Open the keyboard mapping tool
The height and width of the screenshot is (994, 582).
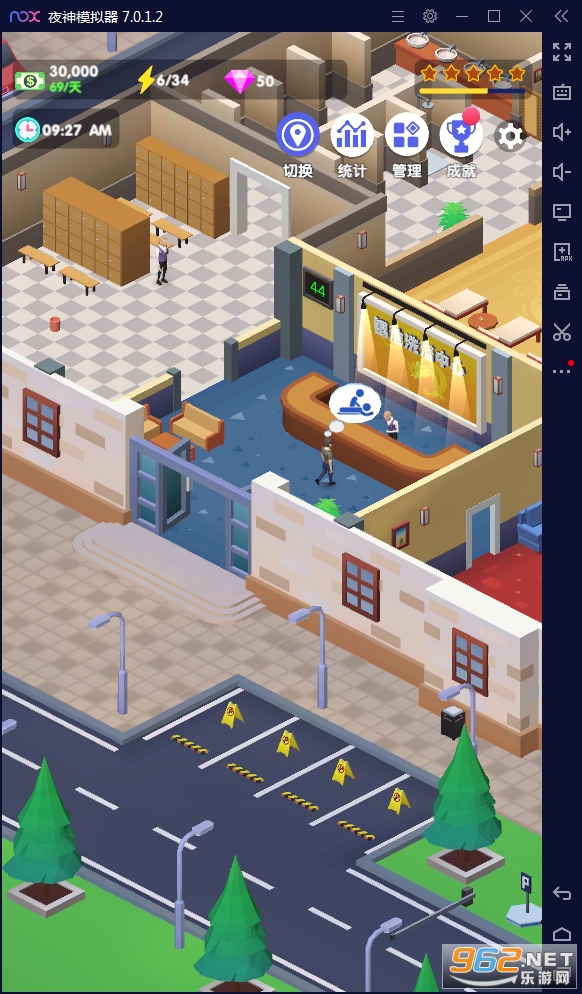[562, 92]
